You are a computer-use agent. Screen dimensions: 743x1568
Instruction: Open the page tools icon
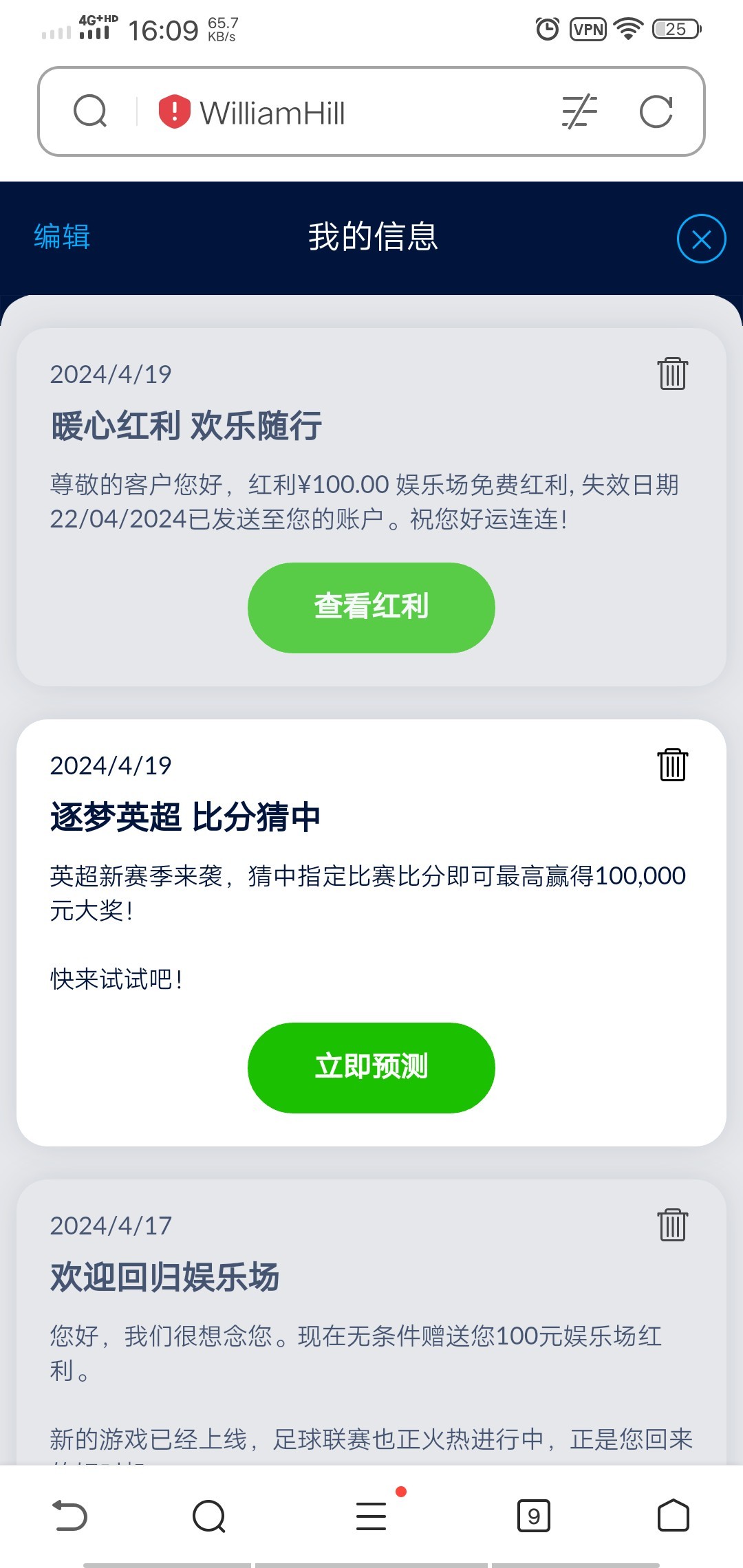click(x=579, y=111)
